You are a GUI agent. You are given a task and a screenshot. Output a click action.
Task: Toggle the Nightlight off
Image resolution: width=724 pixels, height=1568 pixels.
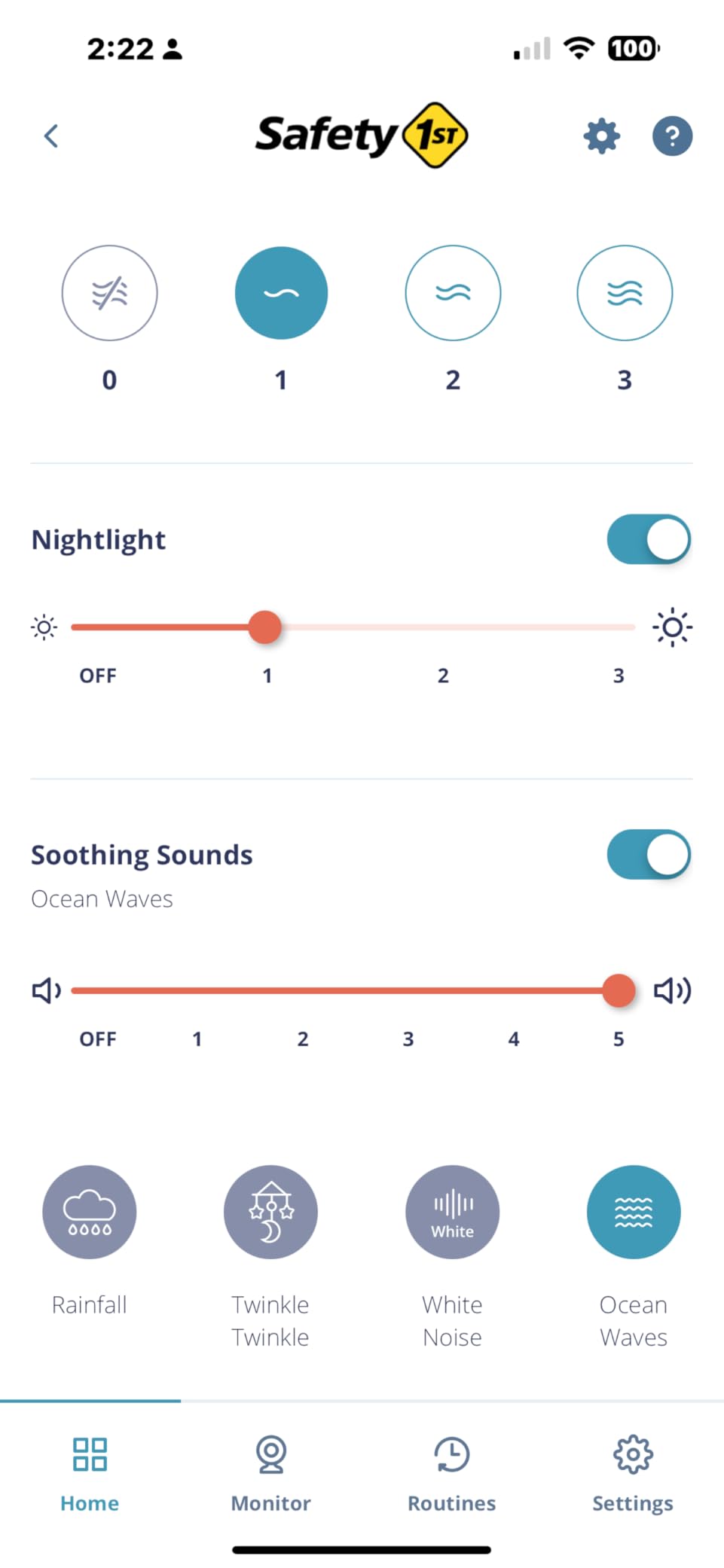pos(648,539)
